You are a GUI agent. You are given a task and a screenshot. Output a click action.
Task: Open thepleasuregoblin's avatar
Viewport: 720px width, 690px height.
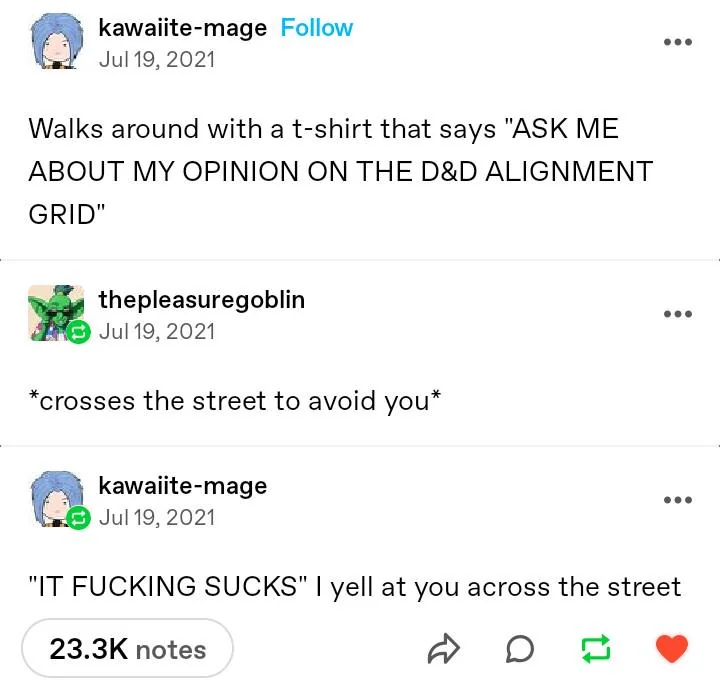coord(56,313)
